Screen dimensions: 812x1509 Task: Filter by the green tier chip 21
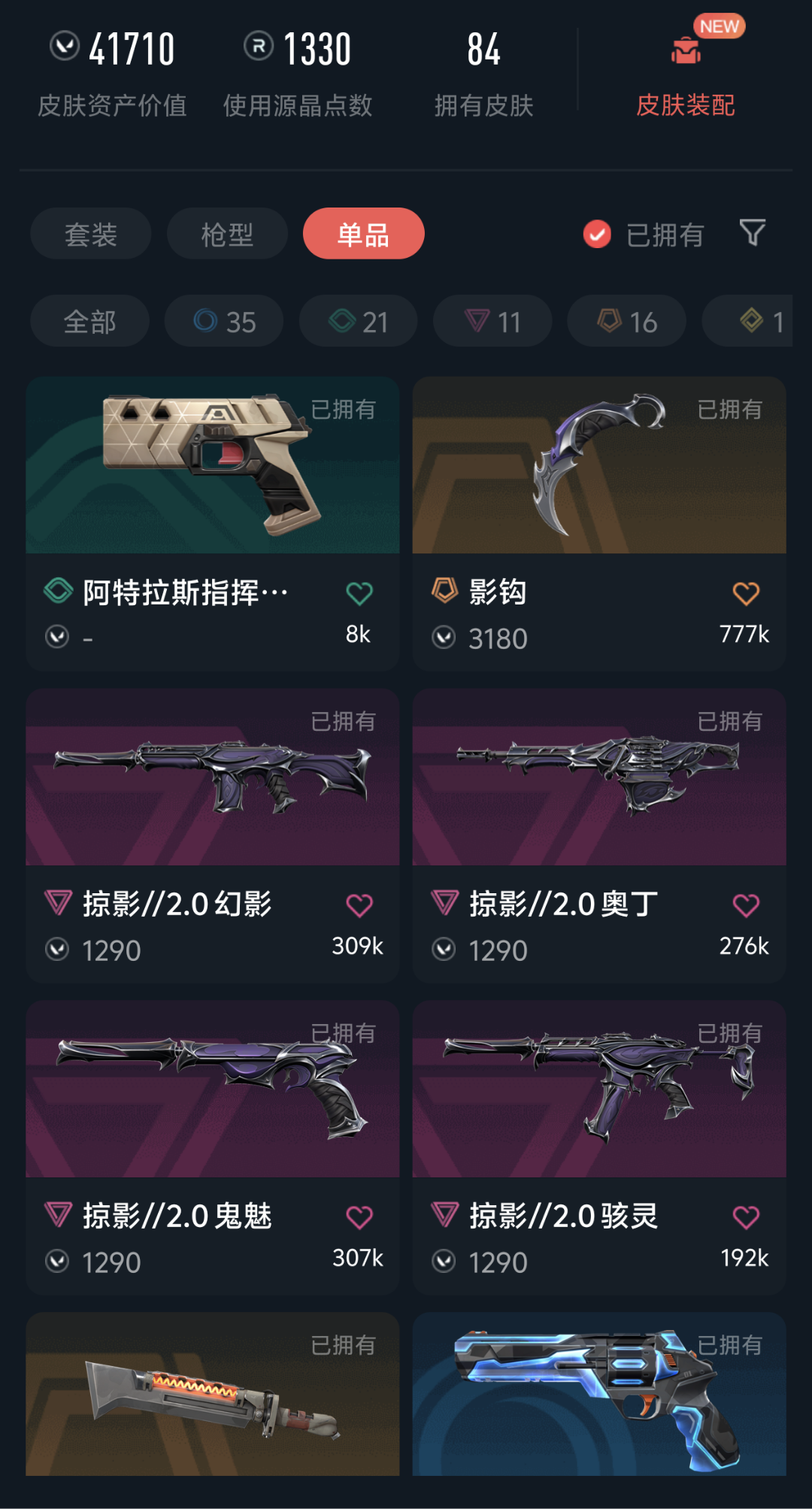tap(358, 322)
